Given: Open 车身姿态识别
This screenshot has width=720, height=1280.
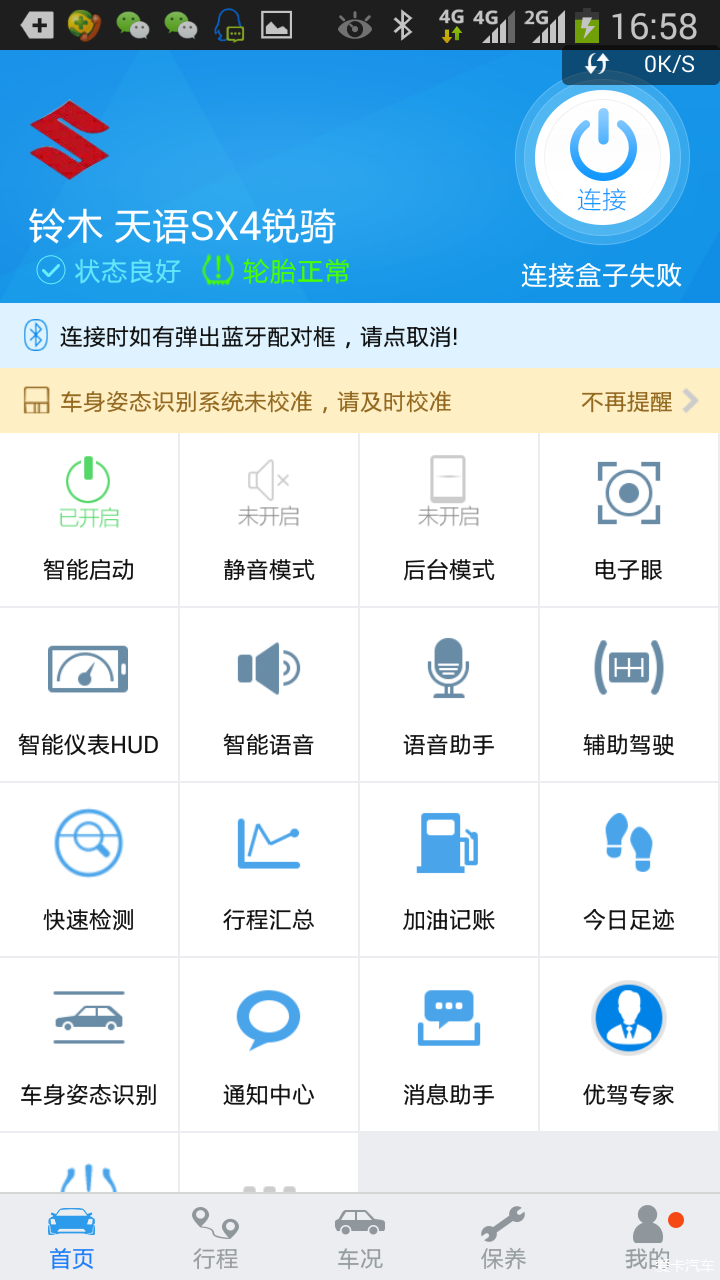Looking at the screenshot, I should pos(89,1045).
